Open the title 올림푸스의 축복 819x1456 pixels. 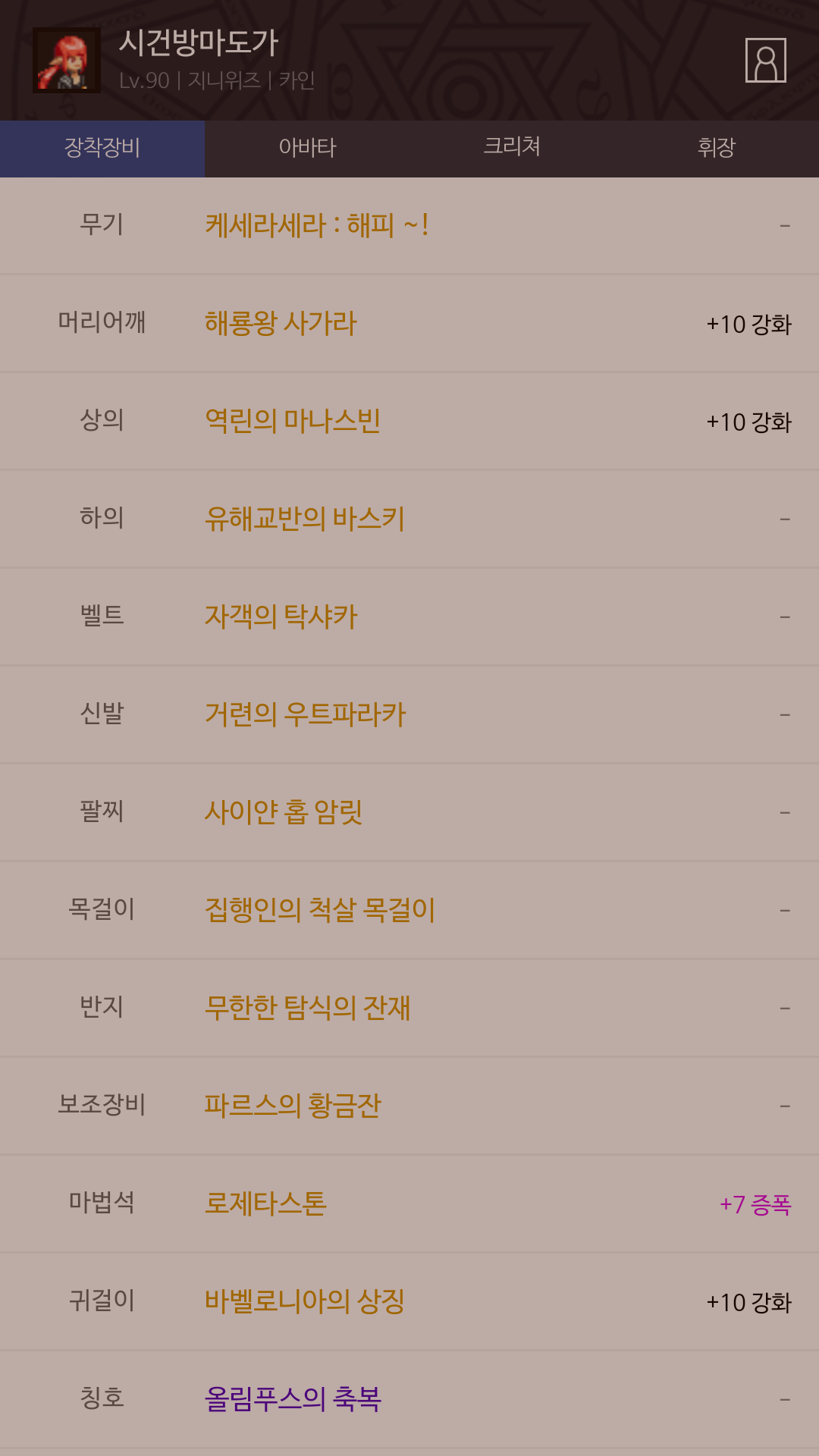click(x=293, y=1399)
